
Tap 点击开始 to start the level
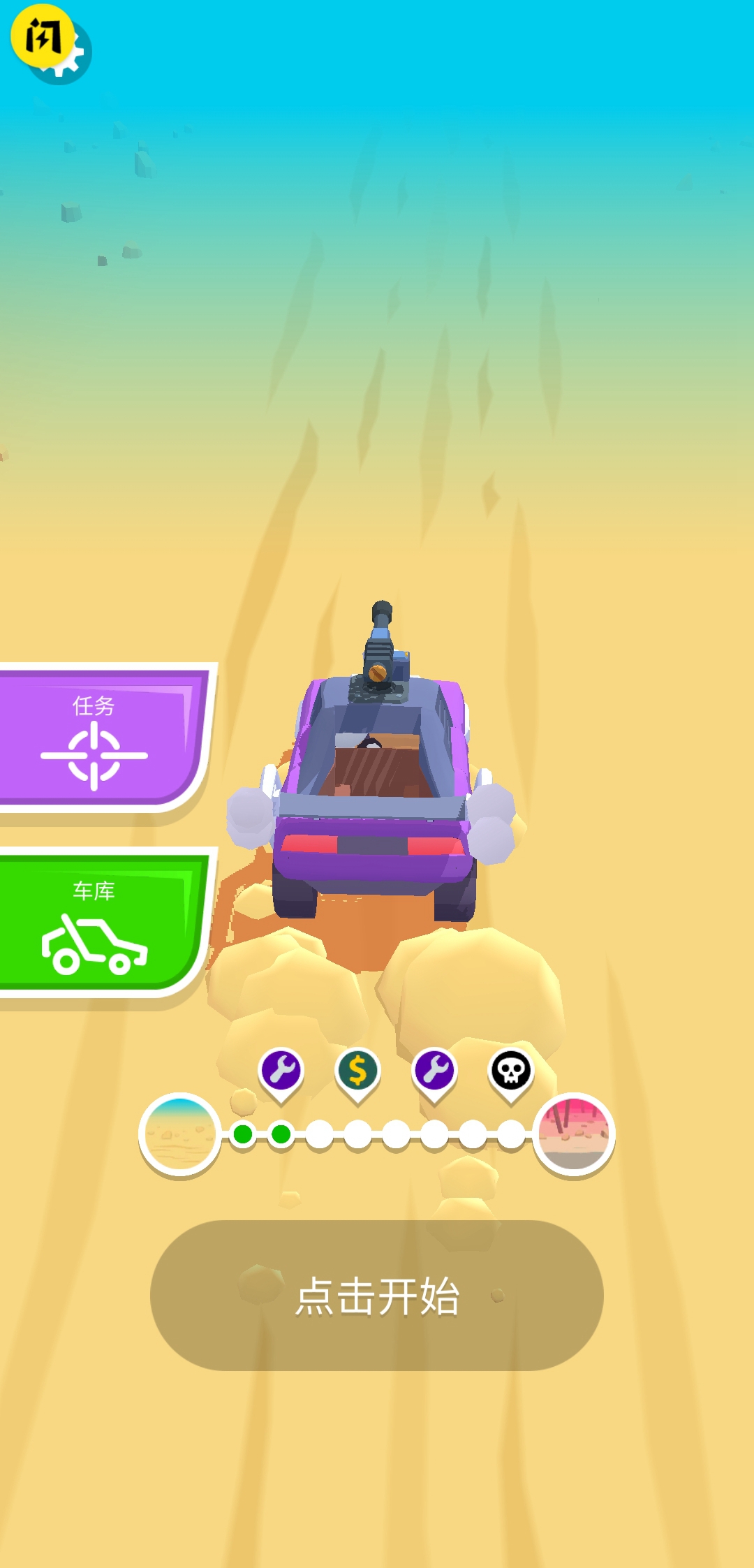click(x=377, y=1296)
